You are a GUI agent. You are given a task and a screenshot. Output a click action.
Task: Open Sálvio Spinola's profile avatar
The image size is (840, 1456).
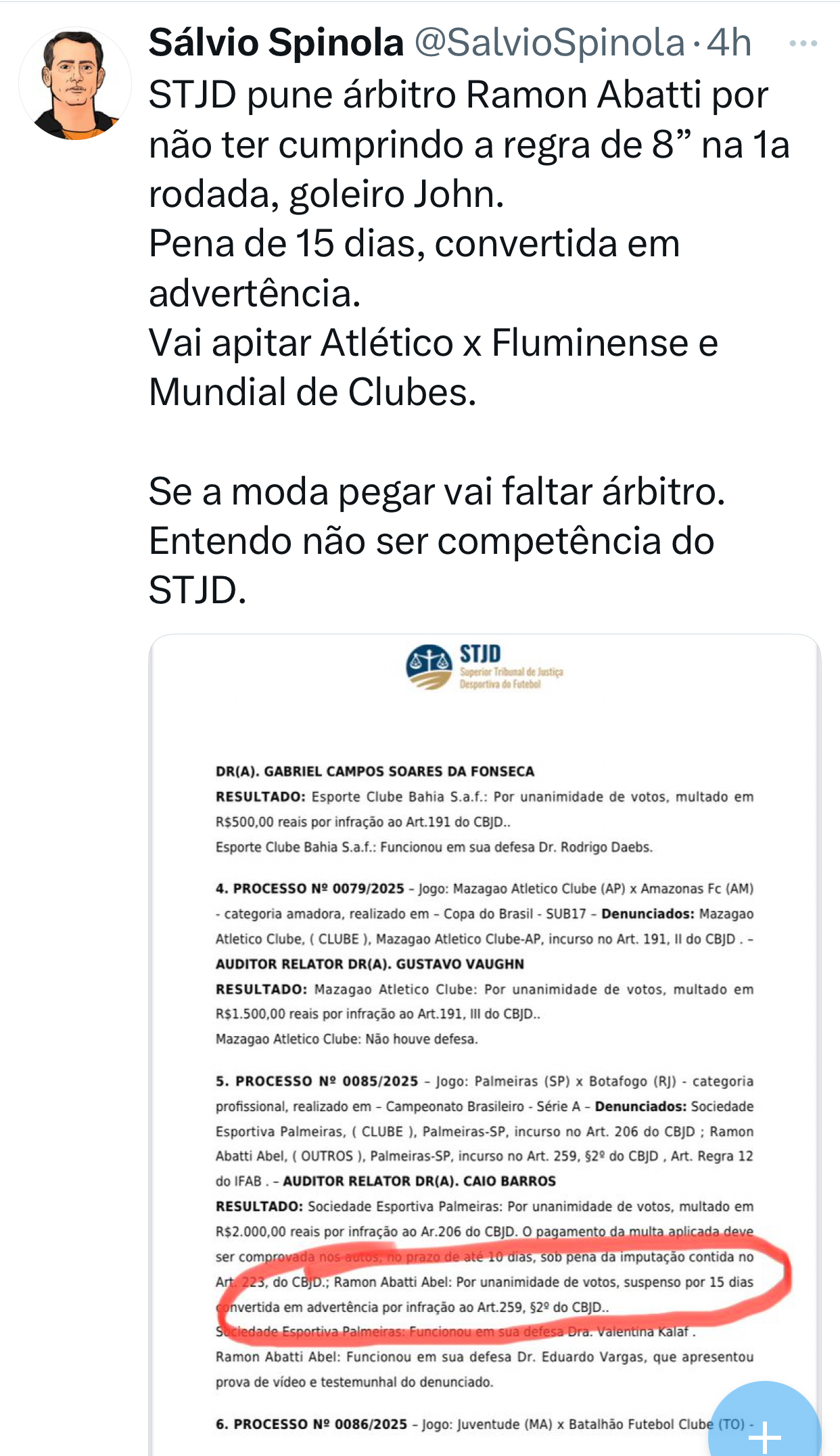point(74,84)
